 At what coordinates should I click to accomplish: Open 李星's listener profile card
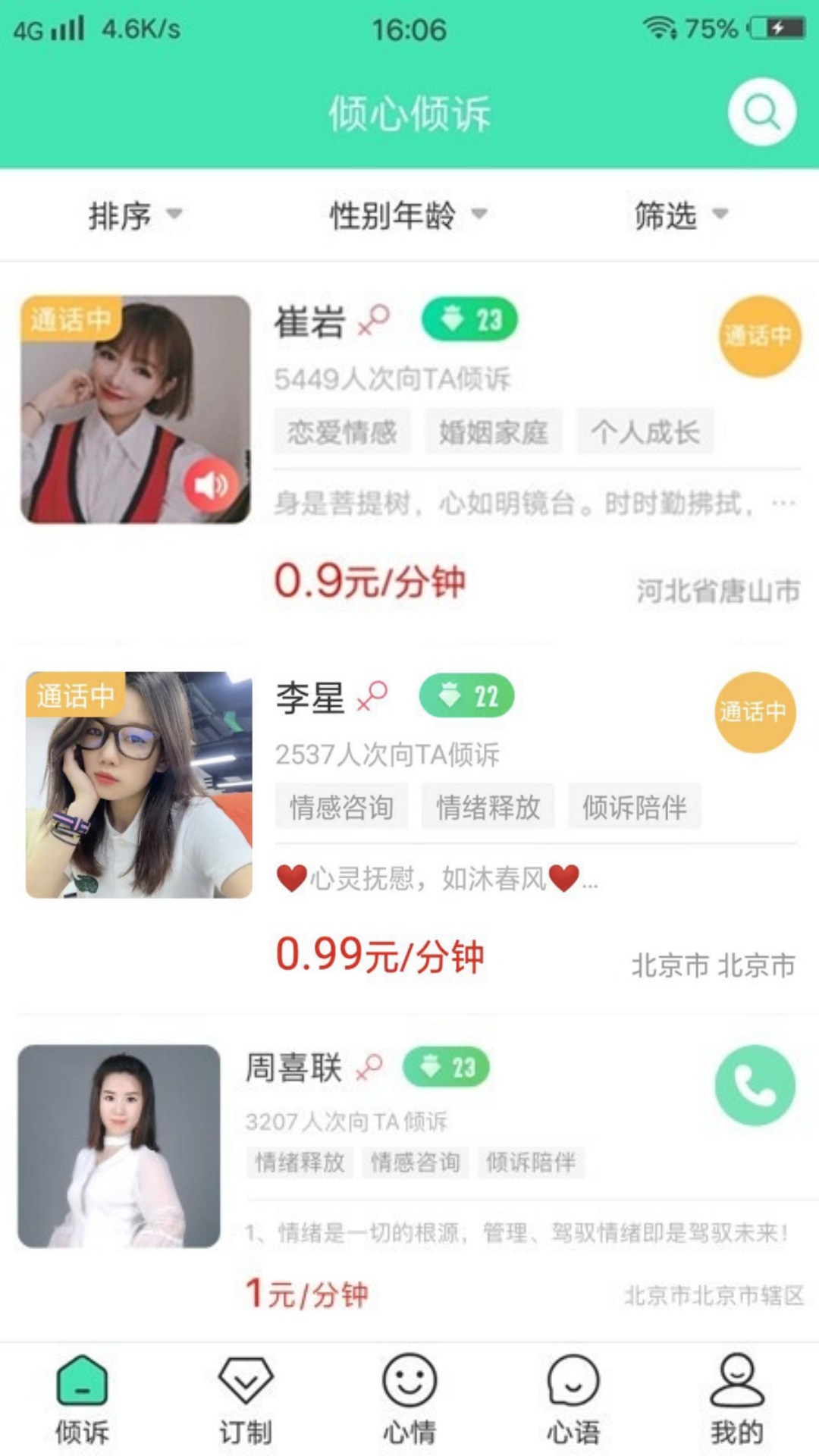pos(409,827)
